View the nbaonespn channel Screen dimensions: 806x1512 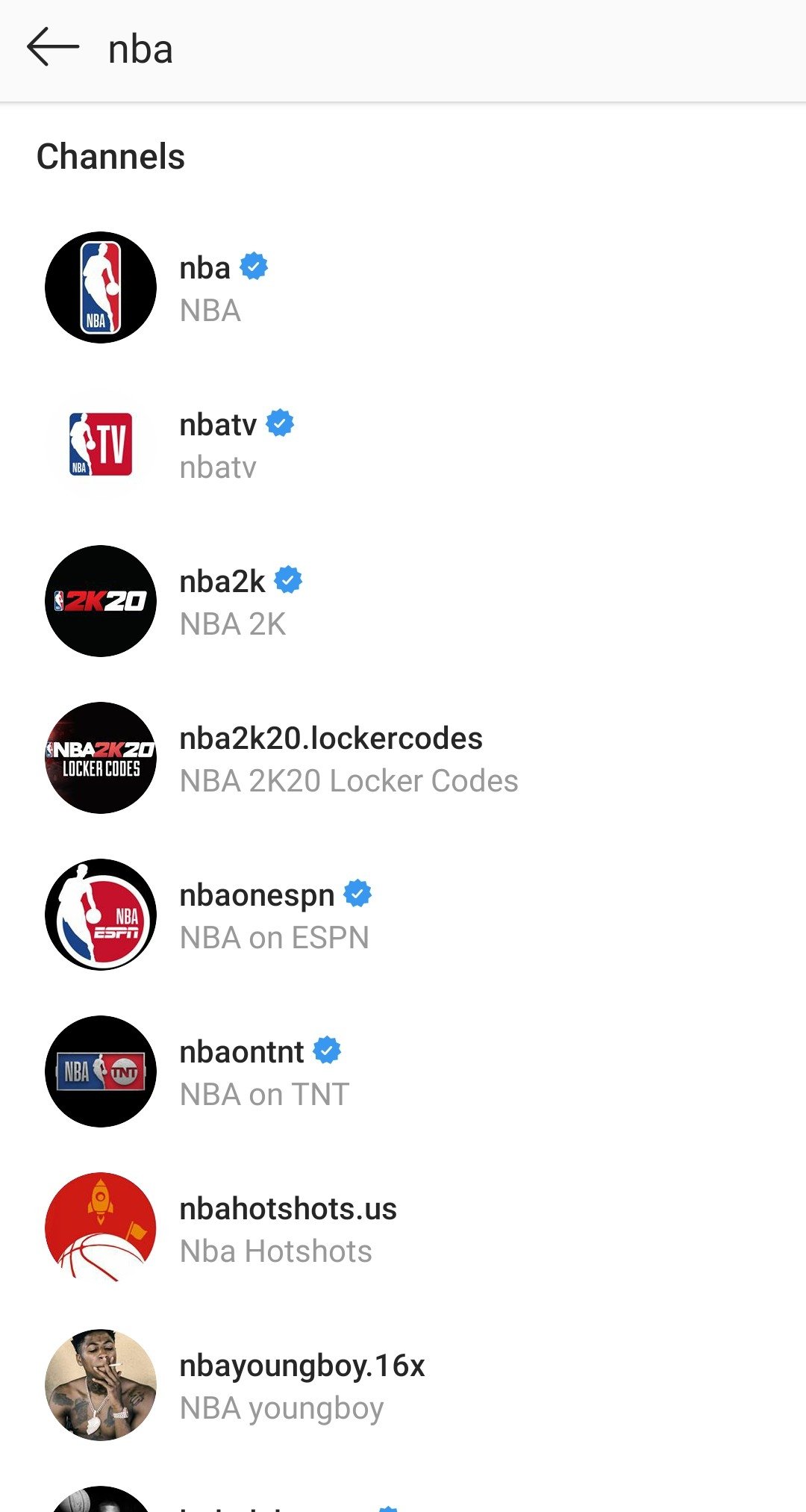tap(403, 915)
